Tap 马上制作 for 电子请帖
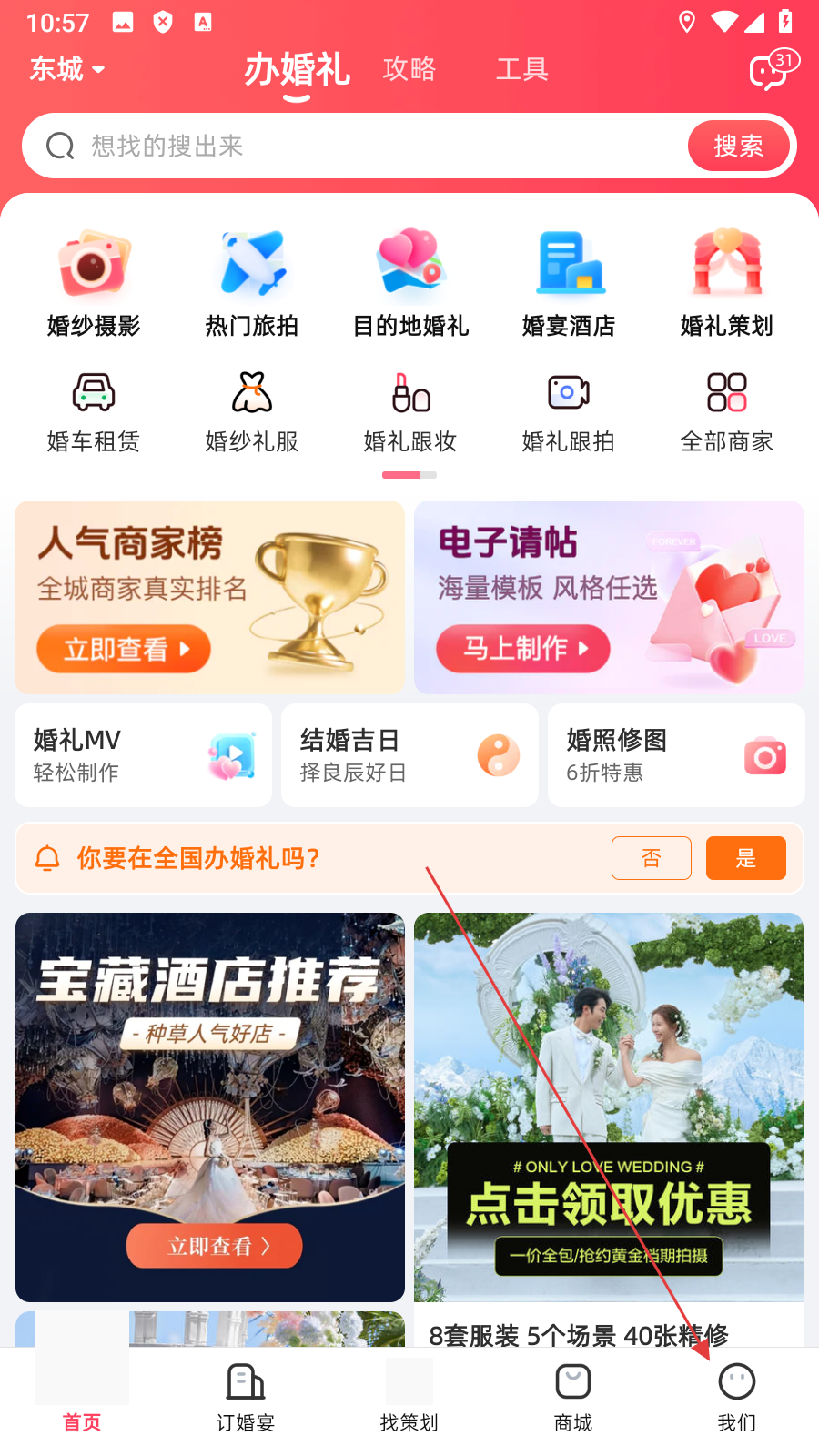 click(523, 648)
